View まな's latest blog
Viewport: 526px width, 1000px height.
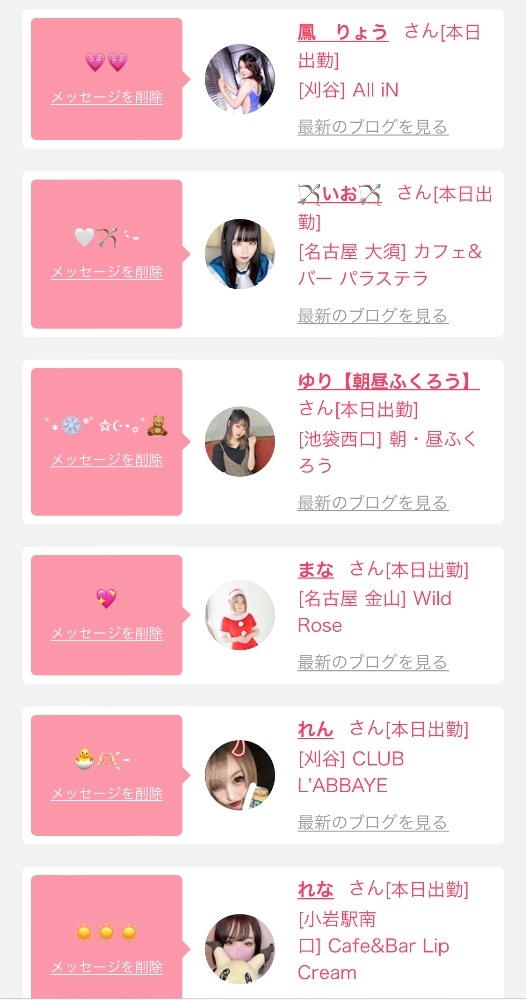coord(373,662)
